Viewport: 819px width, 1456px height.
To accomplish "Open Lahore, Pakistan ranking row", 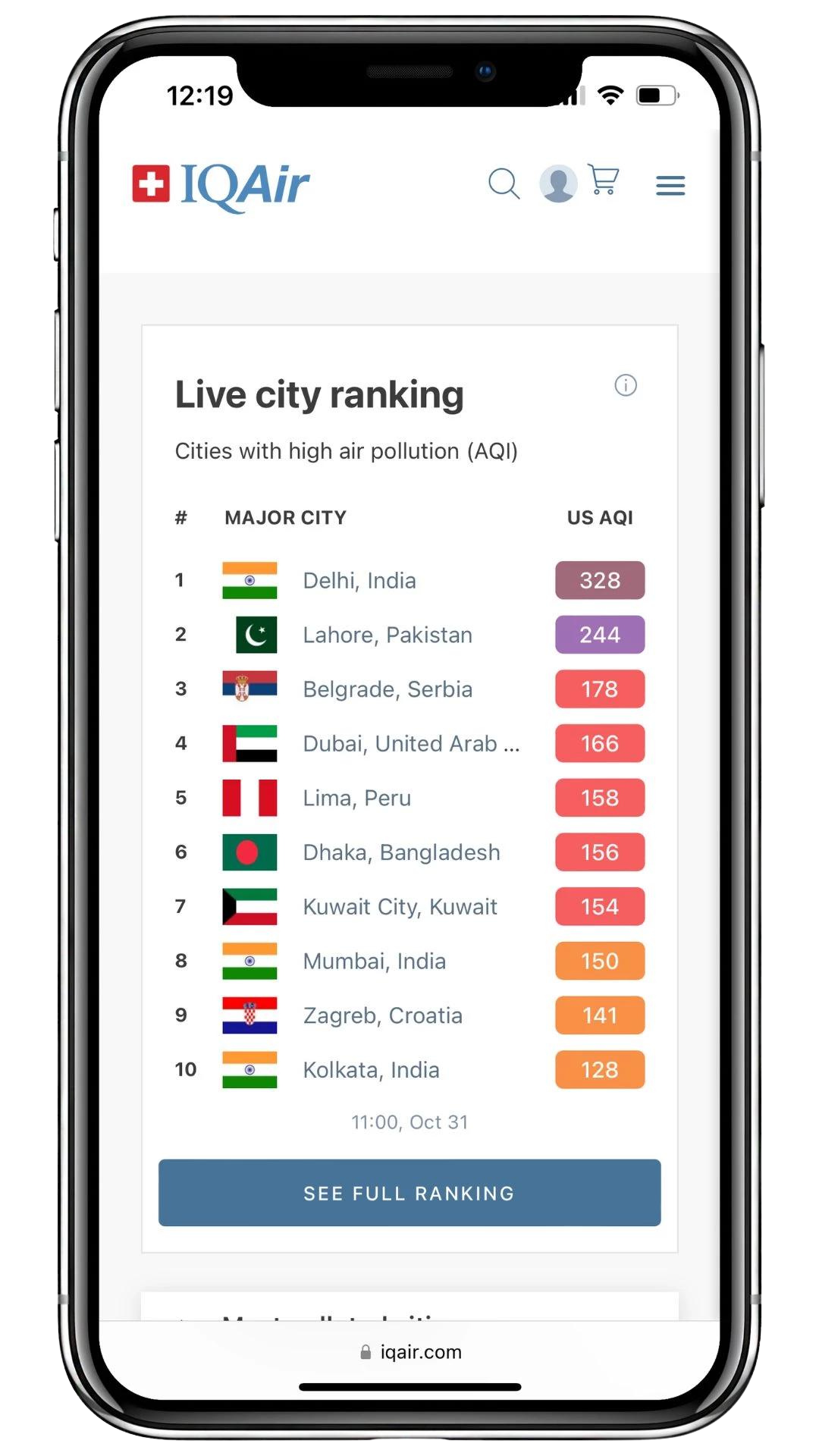I will click(x=388, y=635).
